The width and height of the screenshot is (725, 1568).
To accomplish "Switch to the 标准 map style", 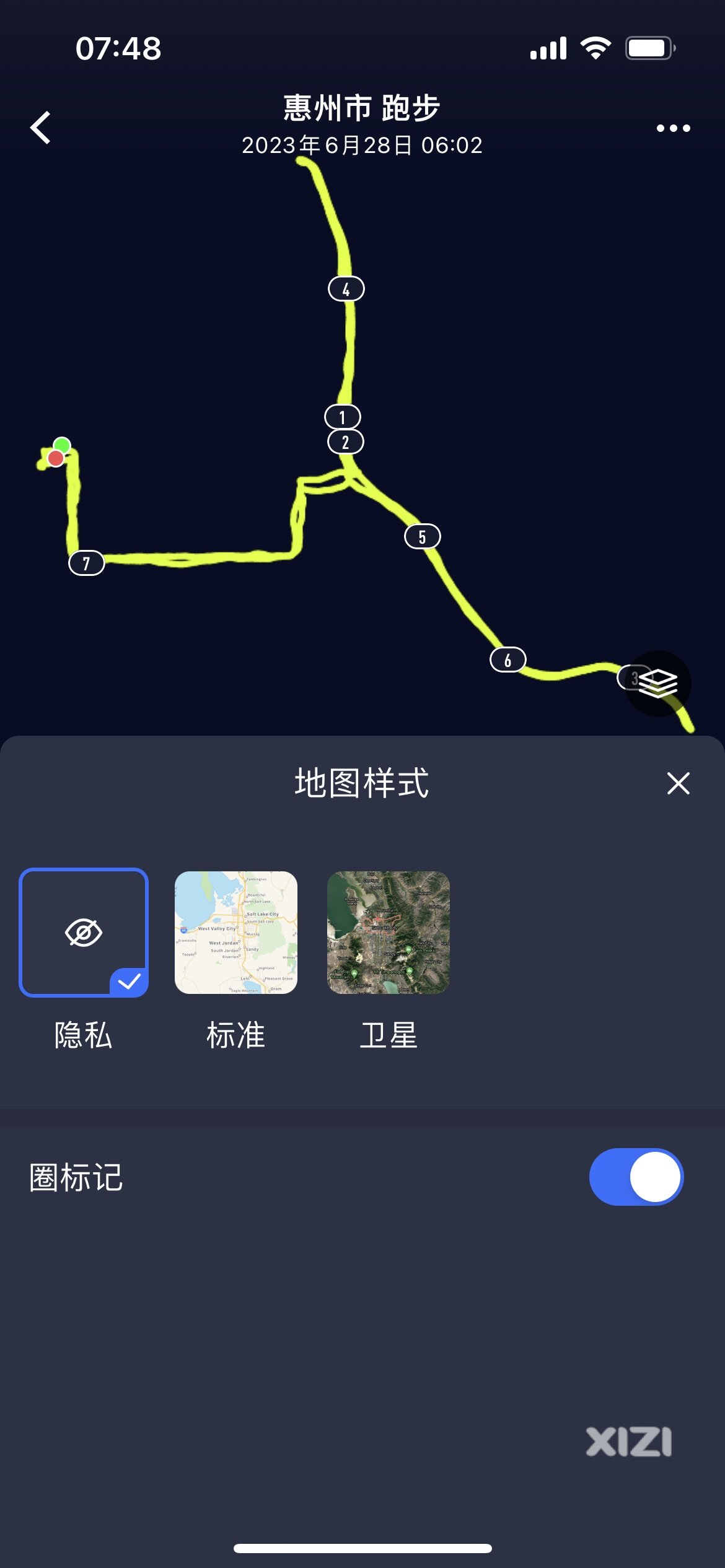I will click(x=236, y=932).
